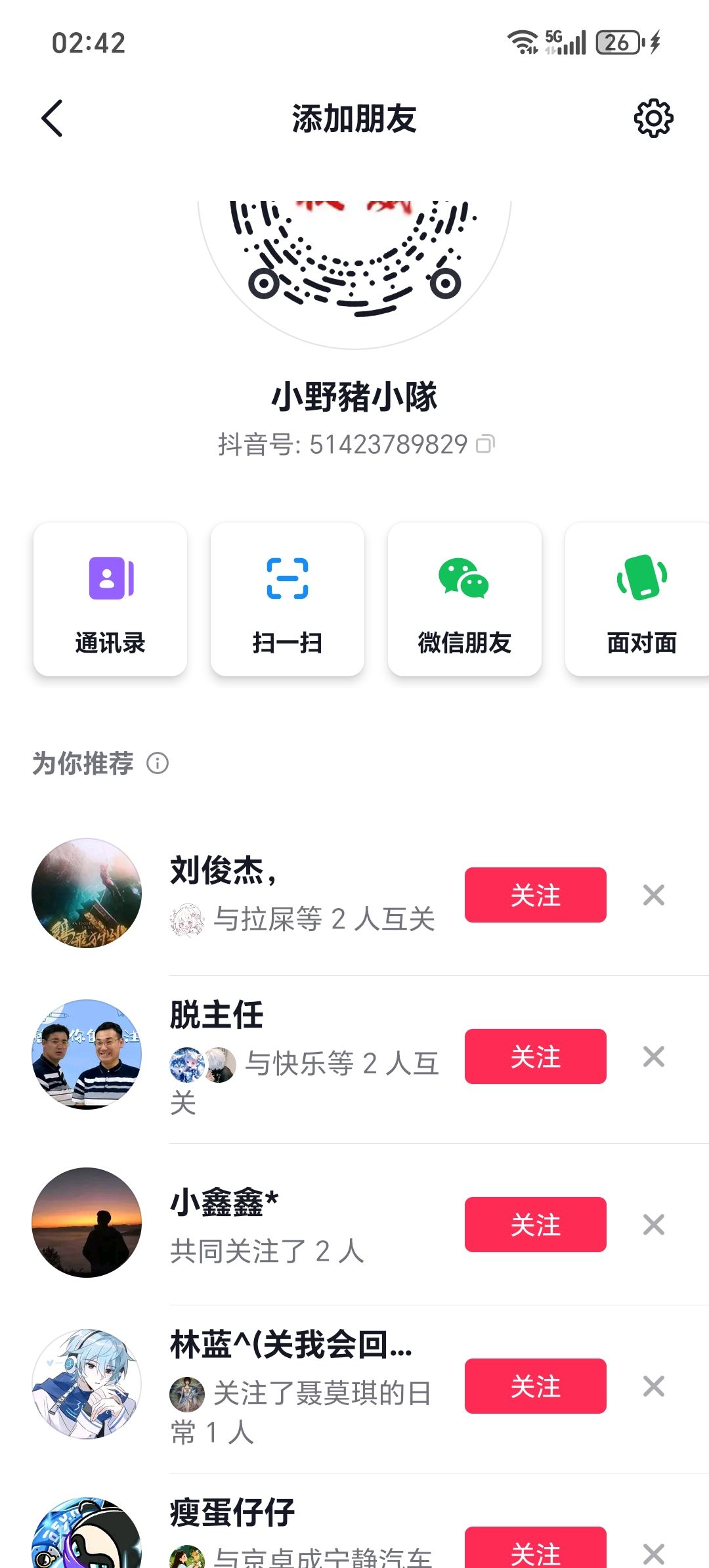Dismiss the 小鑫鑫* suggestion
Viewport: 709px width, 1568px height.
point(654,1225)
